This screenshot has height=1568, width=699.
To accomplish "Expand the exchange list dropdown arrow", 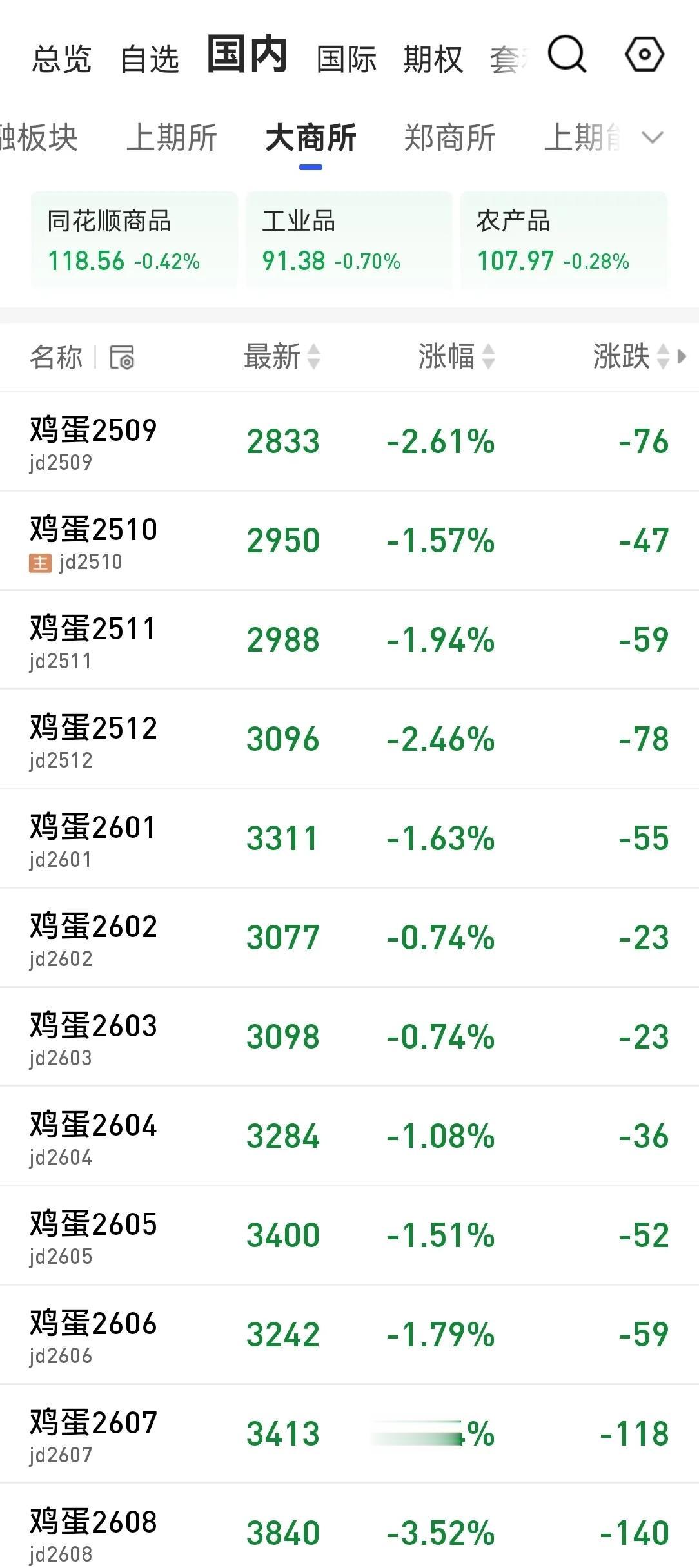I will 653,137.
